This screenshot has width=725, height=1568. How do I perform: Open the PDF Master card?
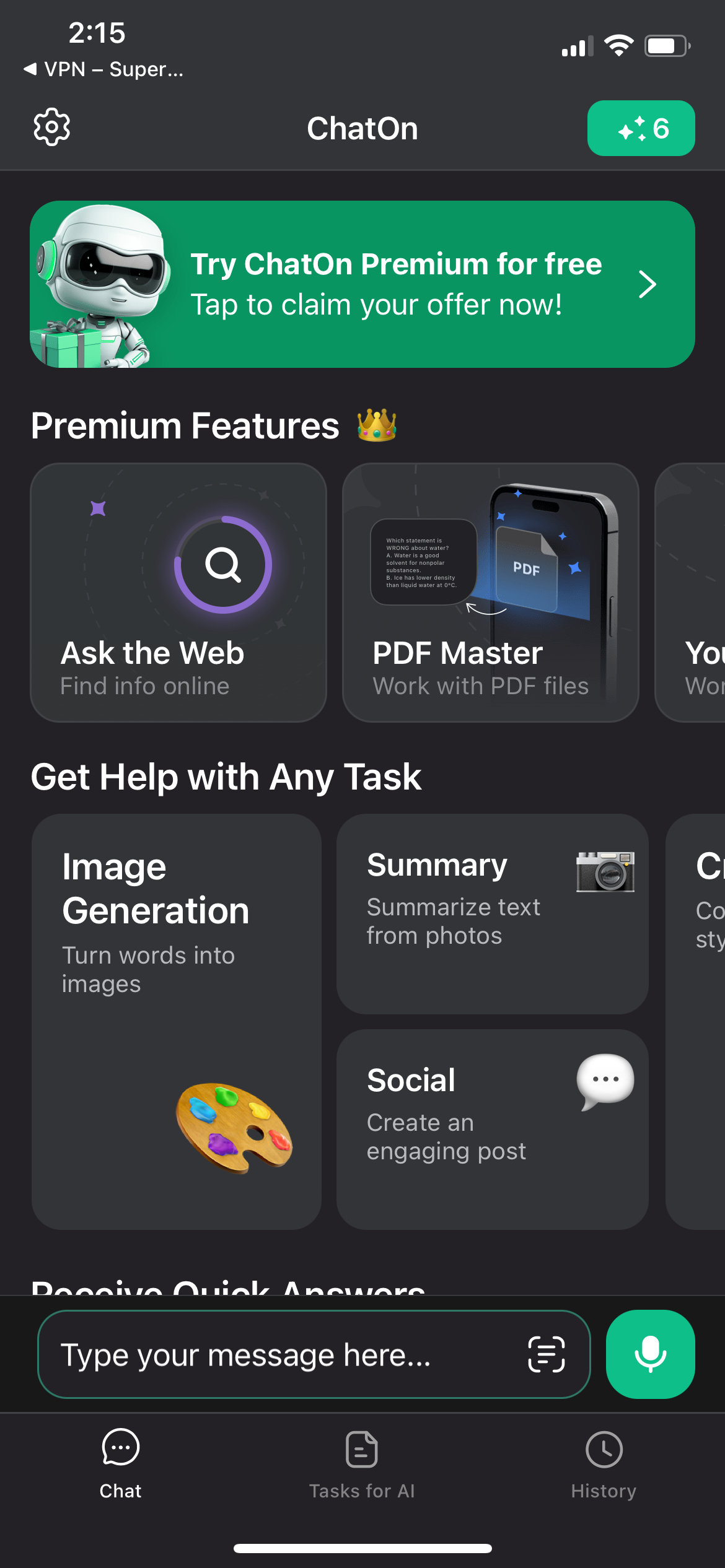(490, 592)
